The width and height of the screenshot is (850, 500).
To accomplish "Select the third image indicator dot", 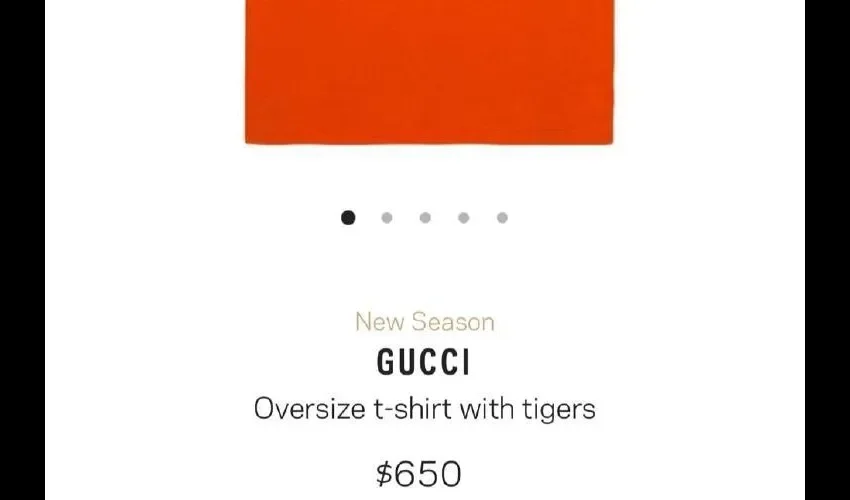I will pos(425,218).
